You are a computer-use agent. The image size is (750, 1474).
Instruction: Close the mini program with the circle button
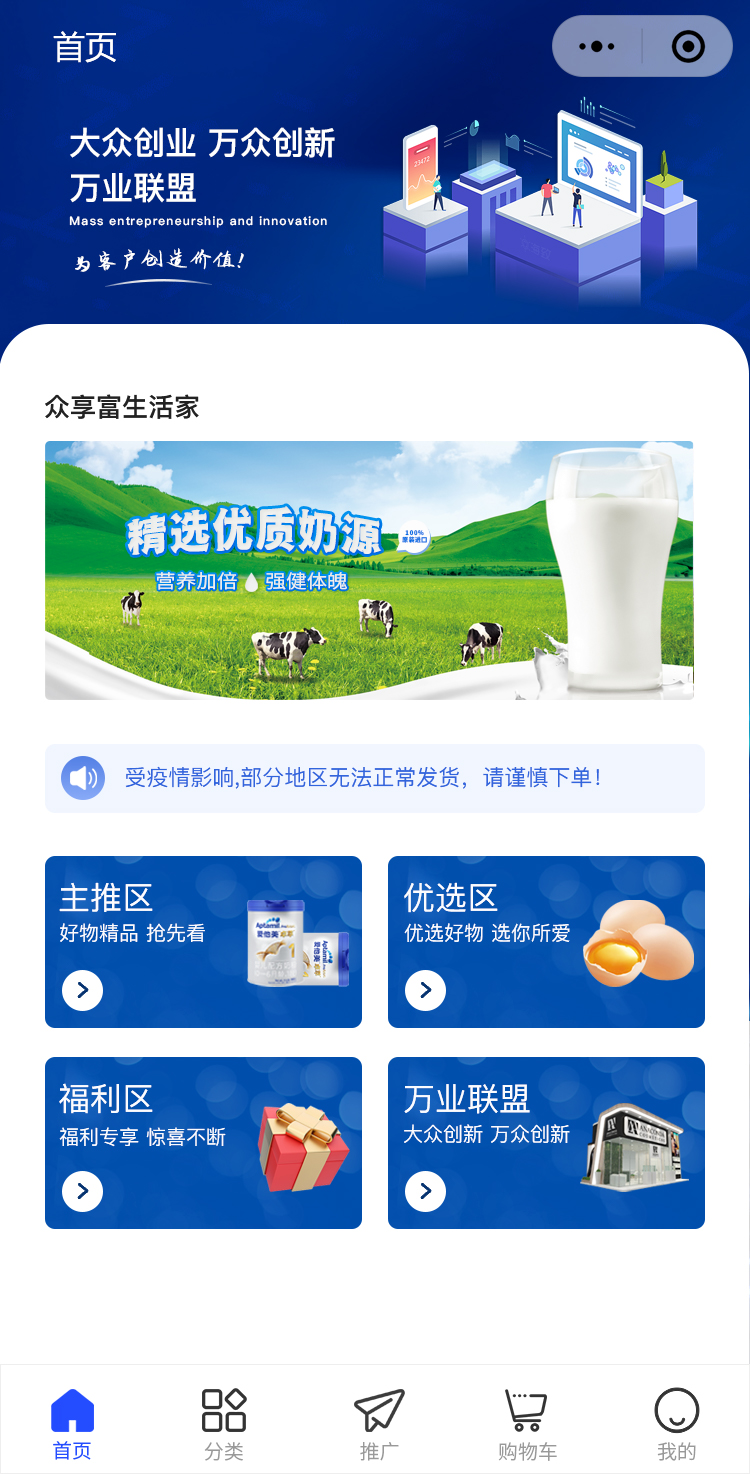point(688,47)
